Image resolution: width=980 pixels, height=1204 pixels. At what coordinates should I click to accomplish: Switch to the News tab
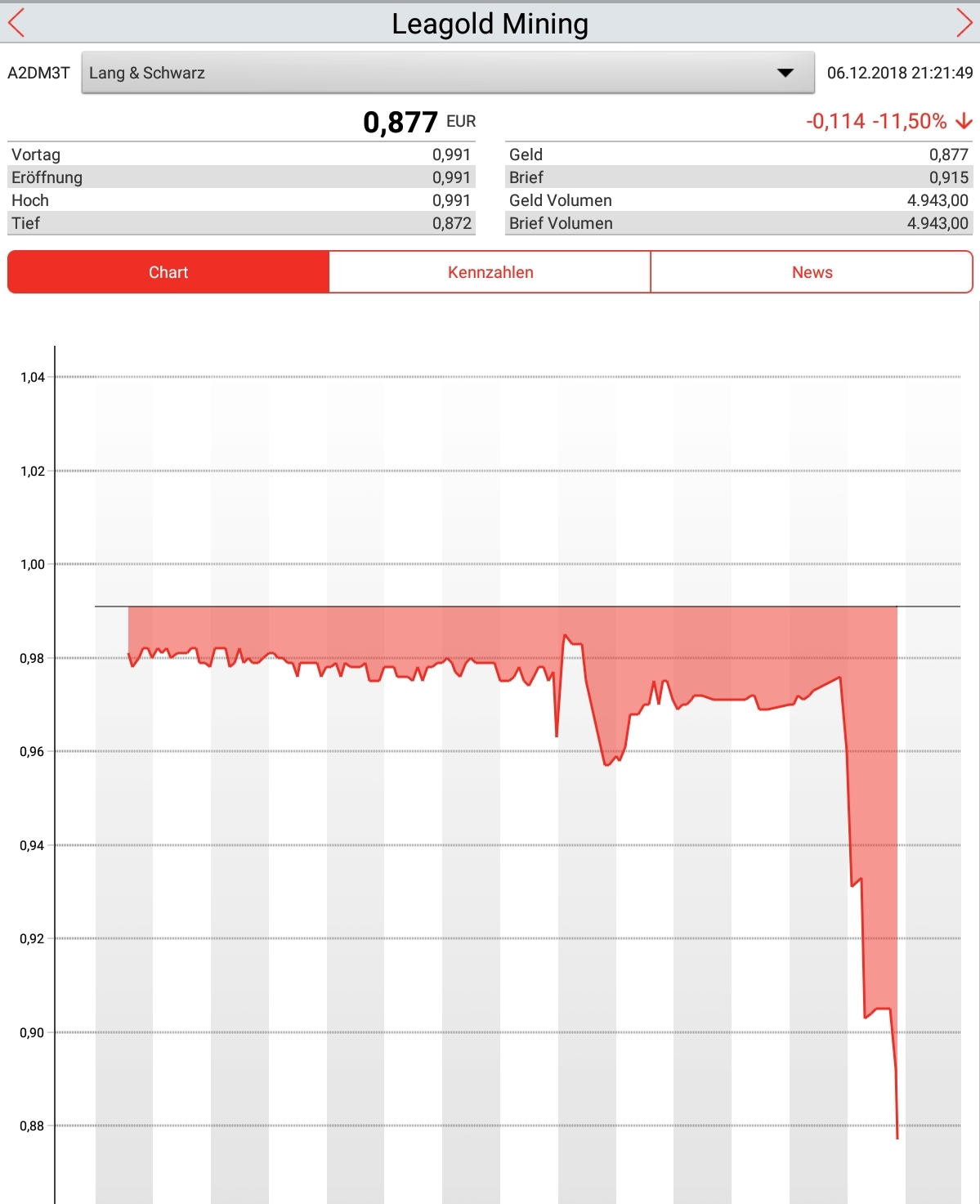point(812,272)
